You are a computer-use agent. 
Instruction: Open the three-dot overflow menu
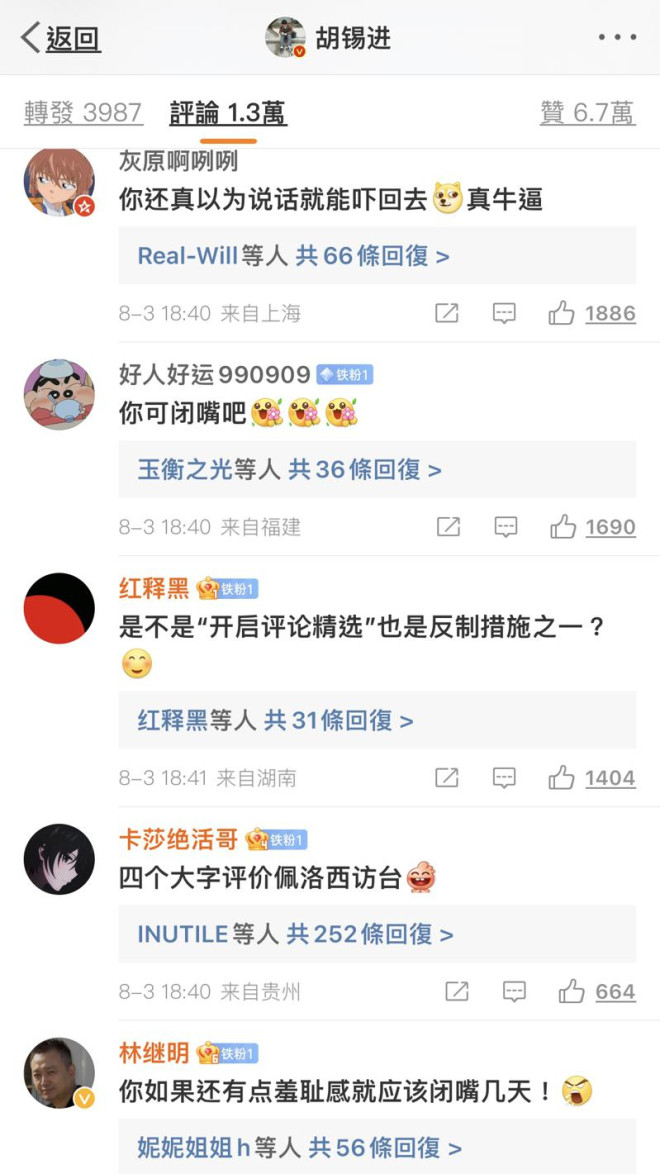point(617,38)
